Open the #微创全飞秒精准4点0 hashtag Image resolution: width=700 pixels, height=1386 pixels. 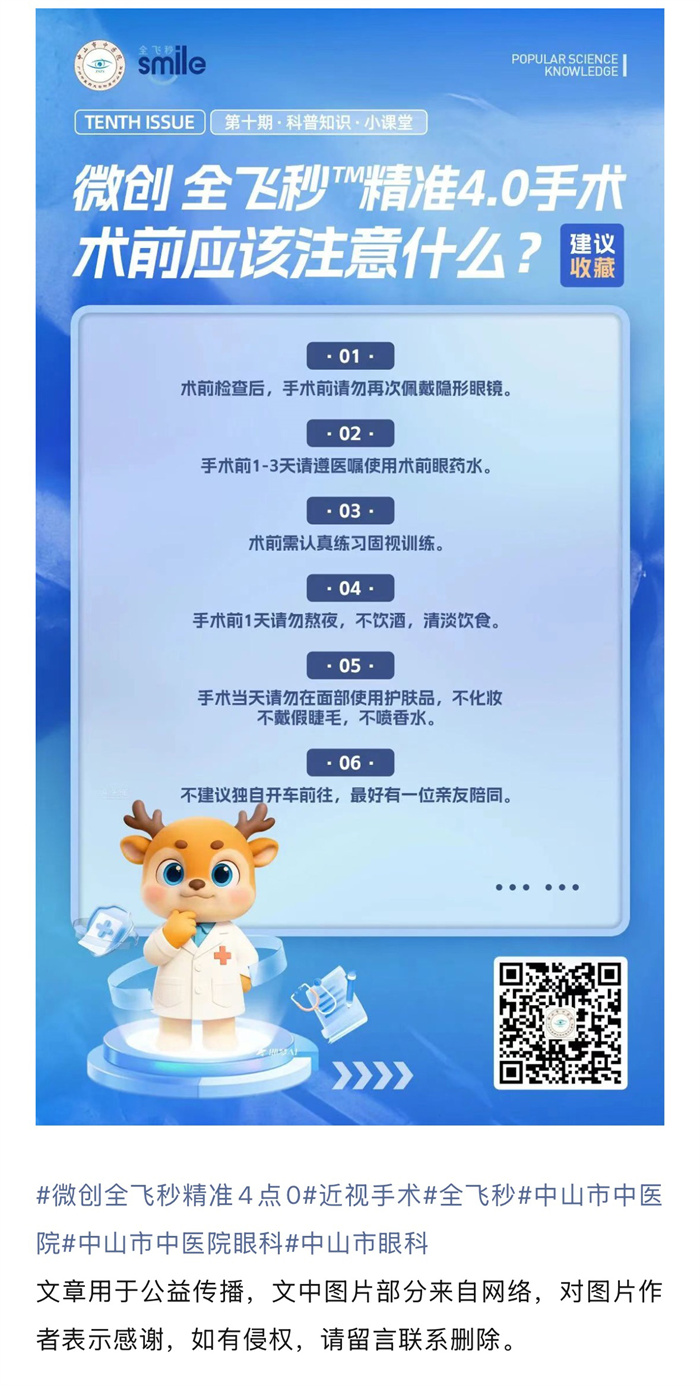(x=168, y=1195)
